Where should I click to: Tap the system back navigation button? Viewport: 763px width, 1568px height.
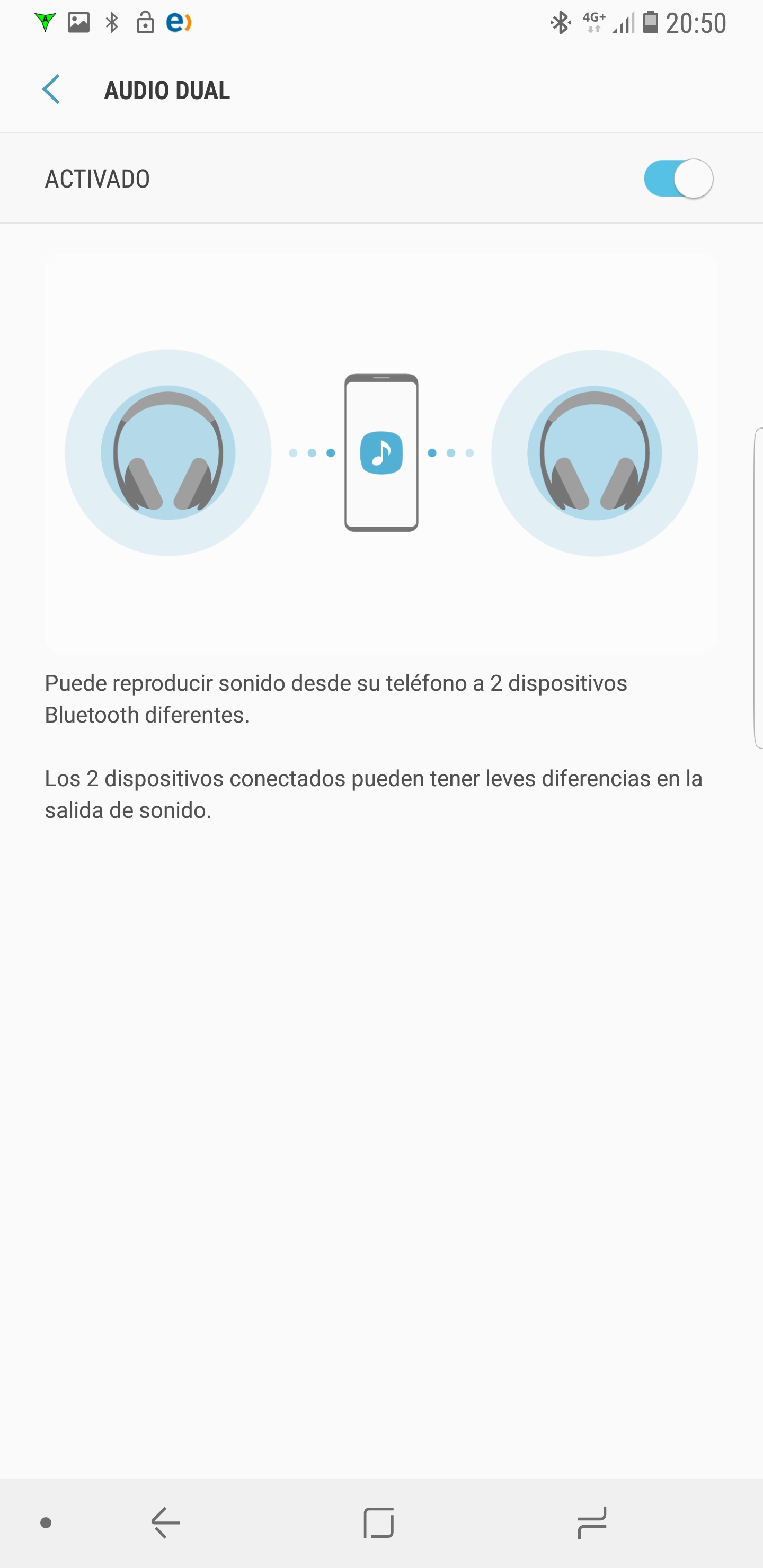pyautogui.click(x=166, y=1523)
